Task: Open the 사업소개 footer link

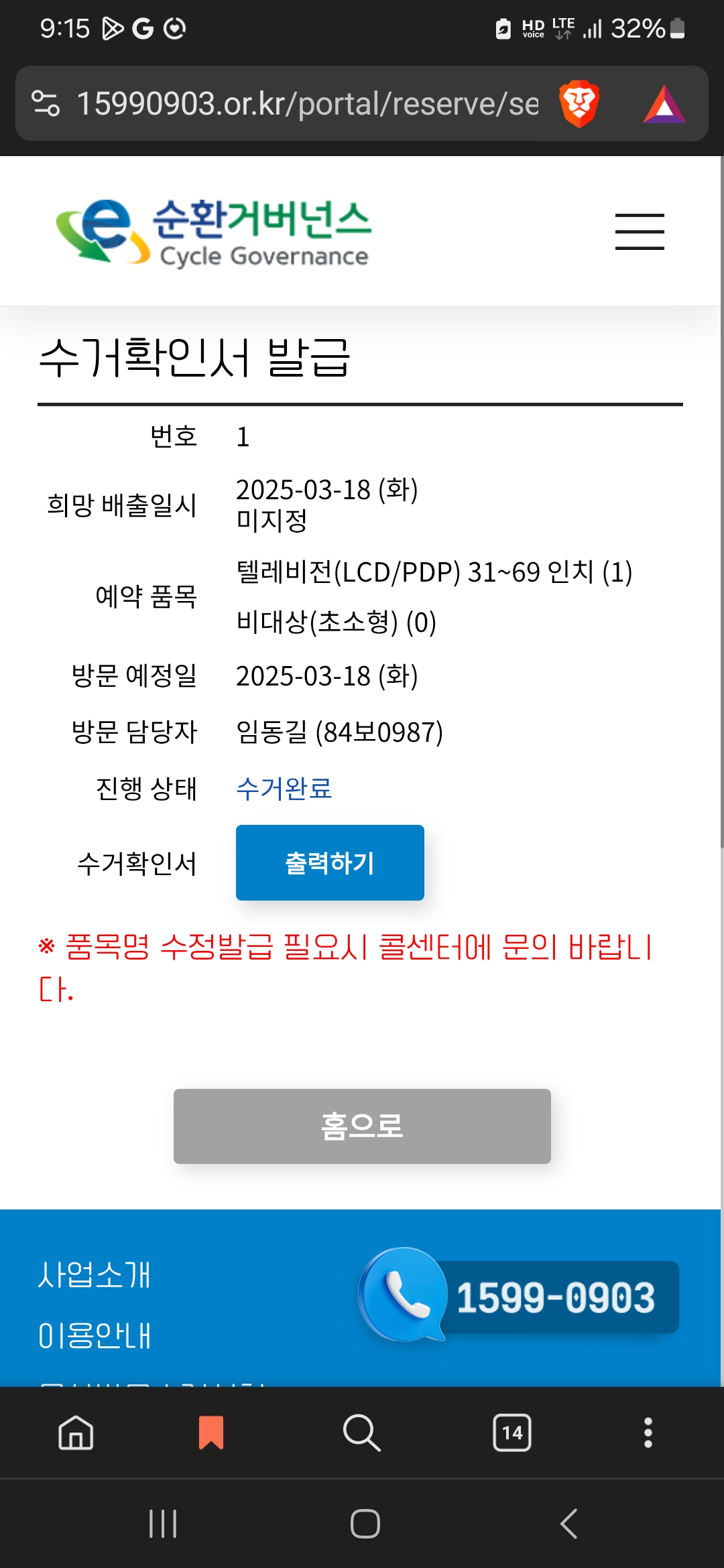Action: (95, 1275)
